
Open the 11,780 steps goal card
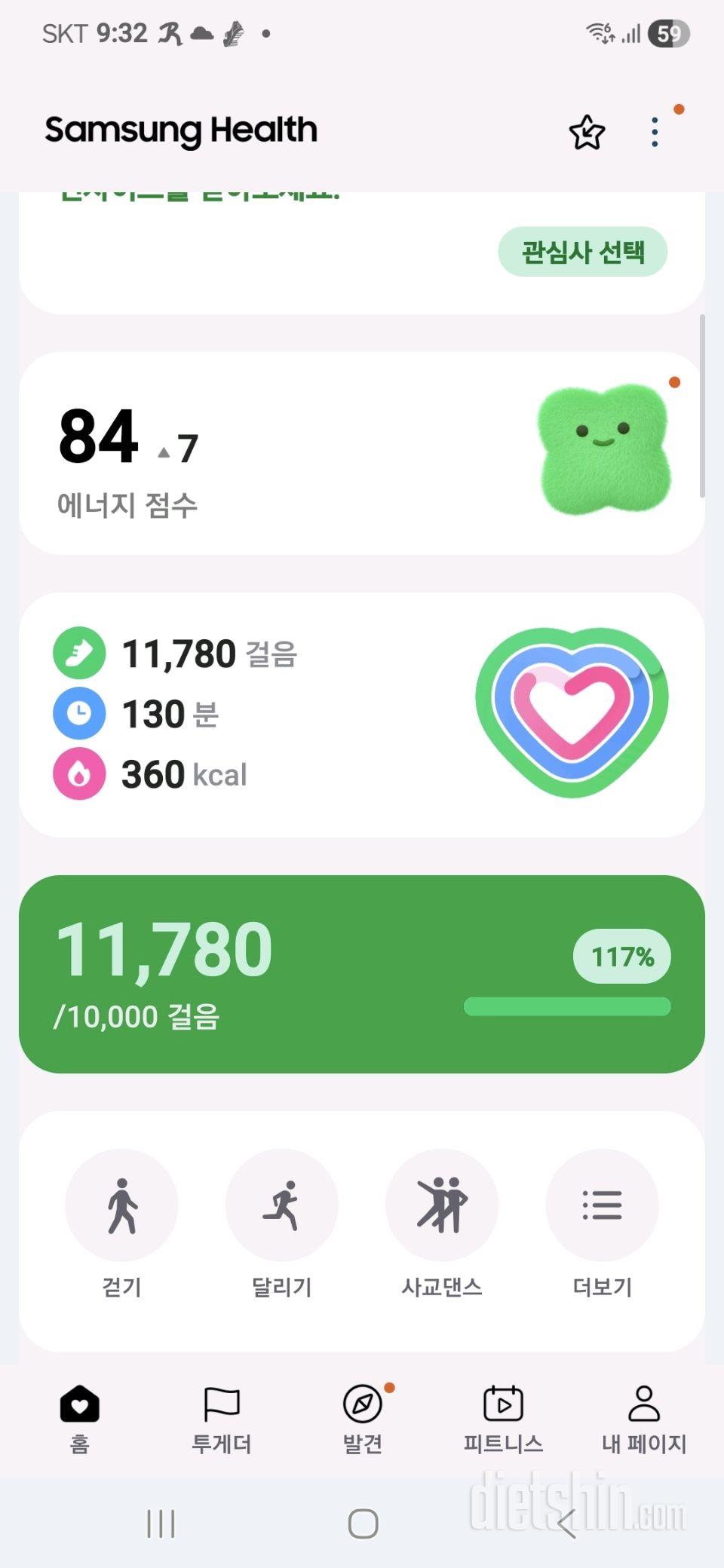point(362,973)
